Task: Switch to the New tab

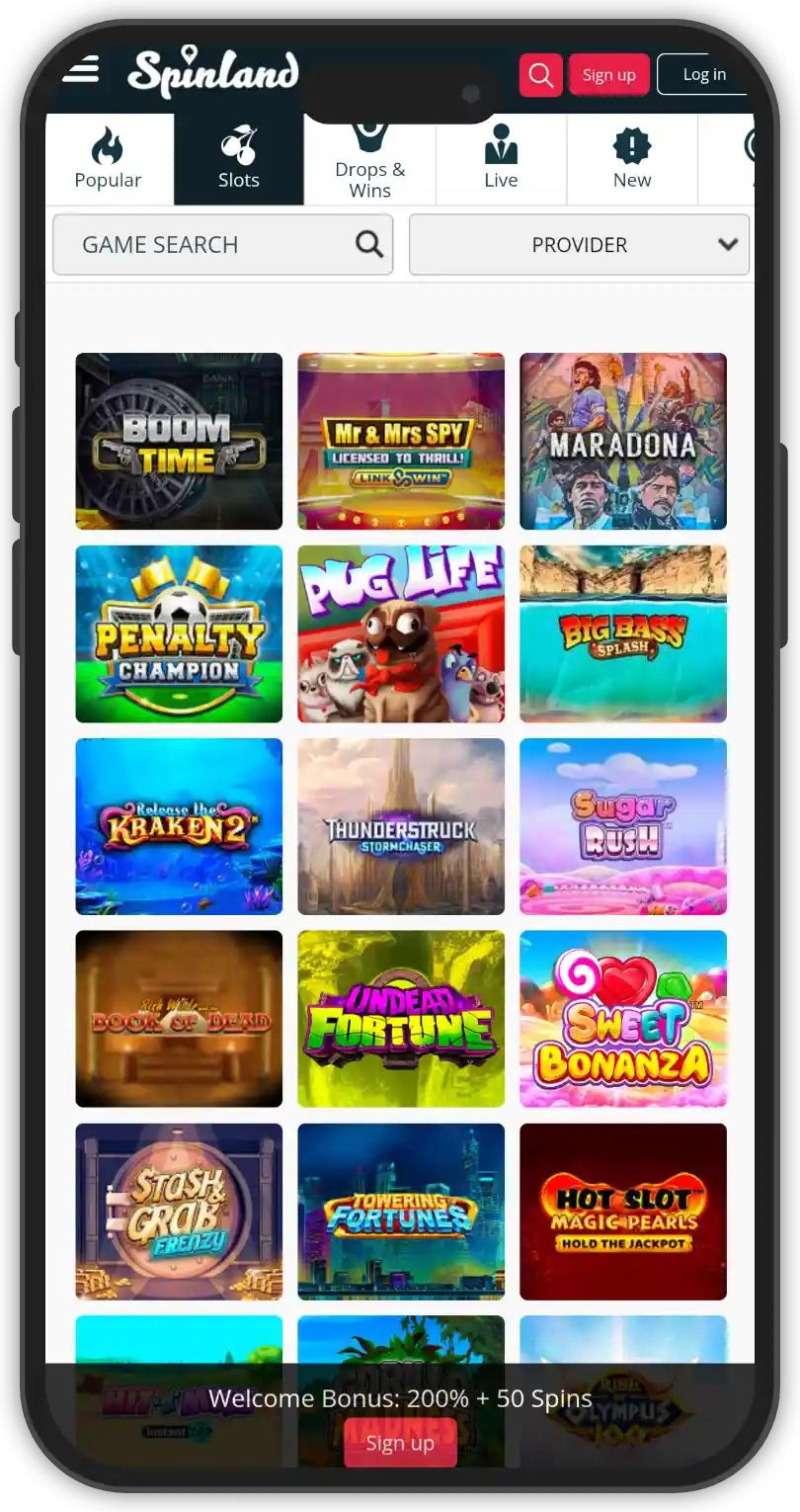Action: 632,160
